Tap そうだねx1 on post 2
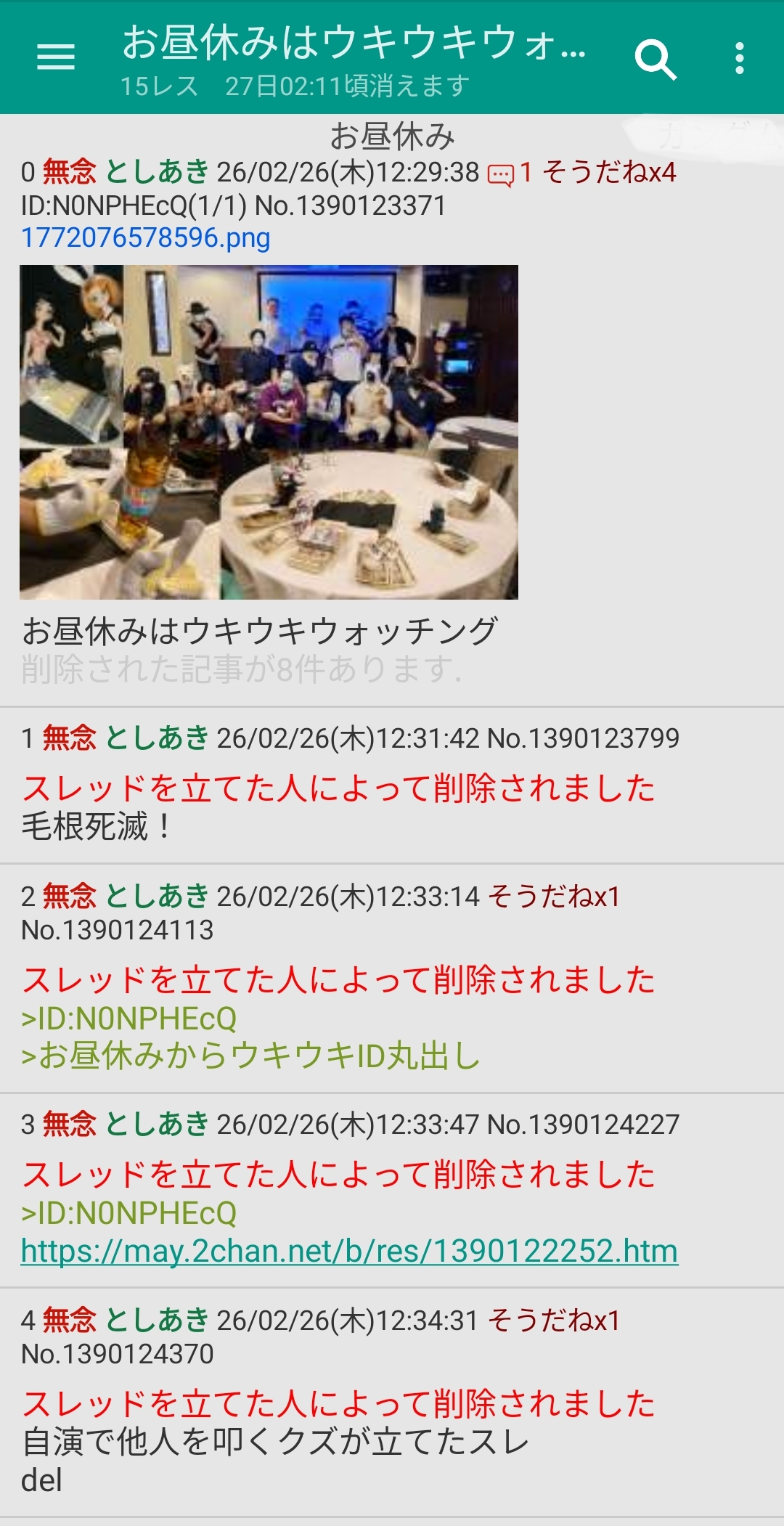 tap(554, 897)
